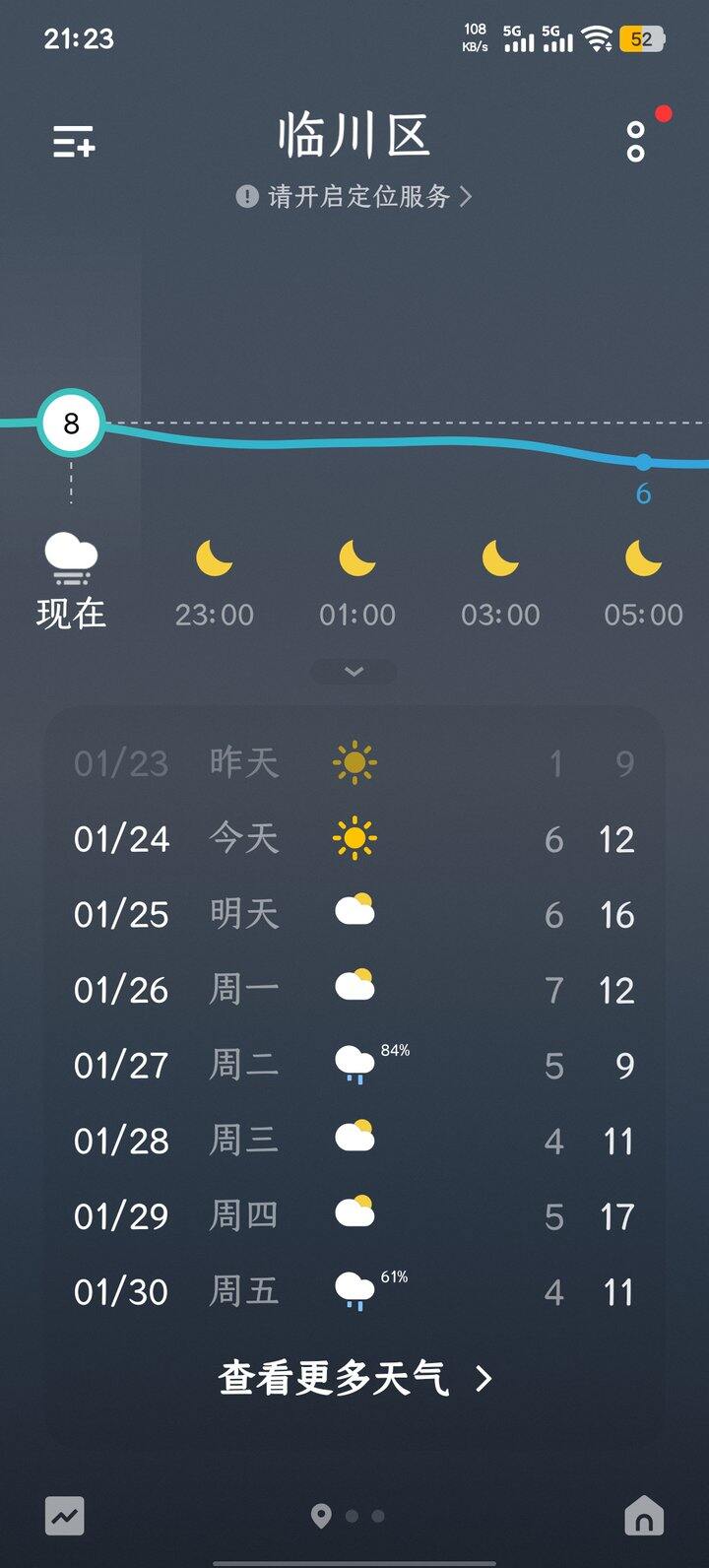
Task: View the 01/30 Friday rain forecast
Action: (354, 1291)
